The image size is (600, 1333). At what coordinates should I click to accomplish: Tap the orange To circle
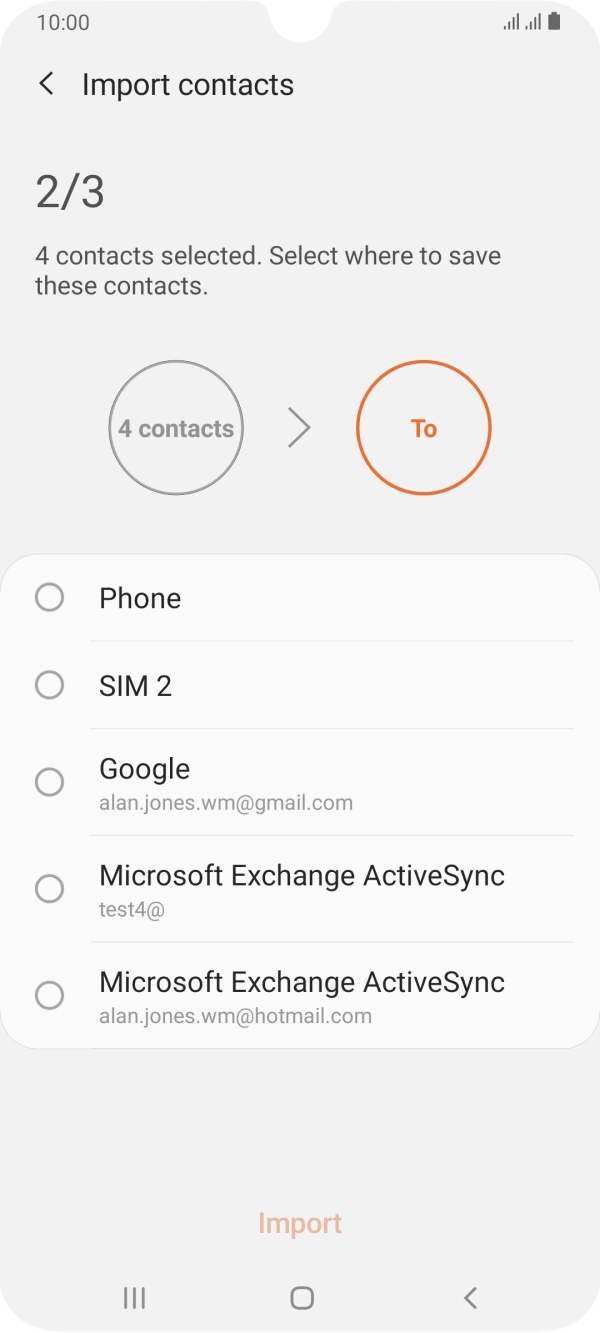click(x=424, y=429)
